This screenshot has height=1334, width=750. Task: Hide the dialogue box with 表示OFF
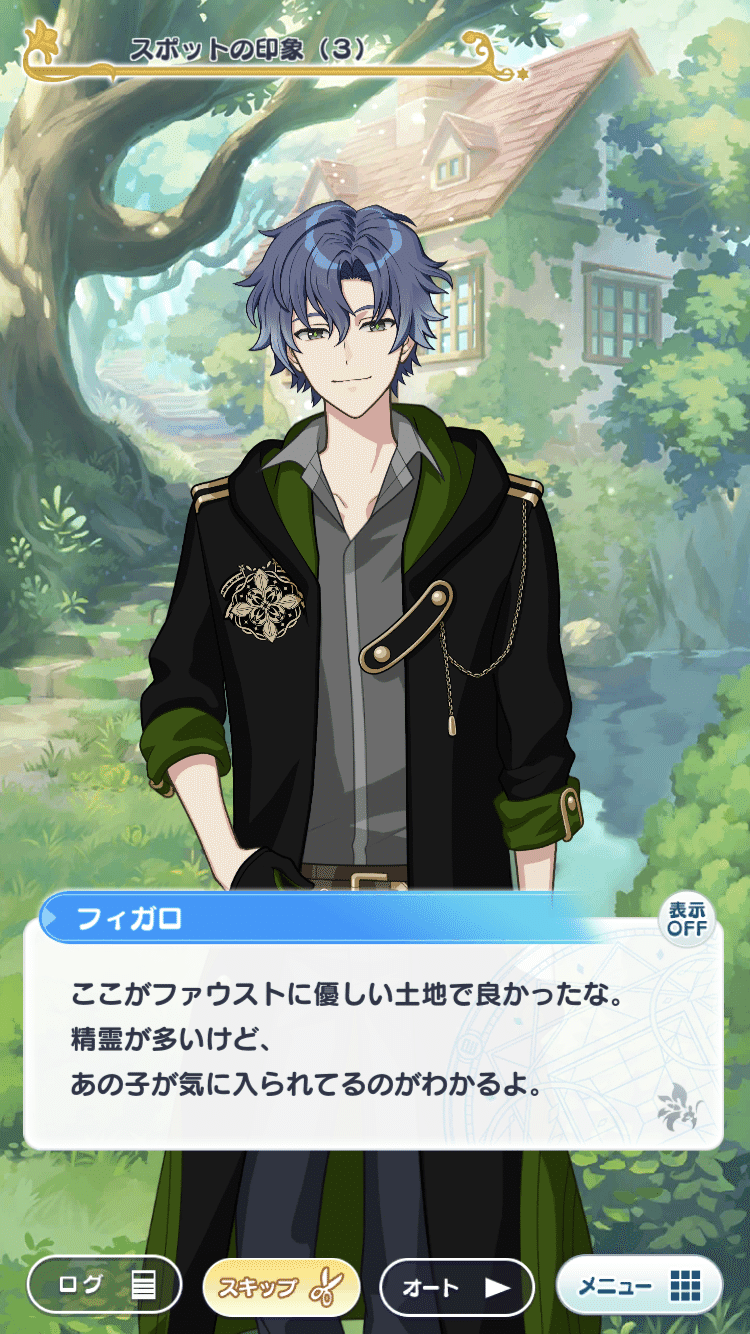pos(687,918)
